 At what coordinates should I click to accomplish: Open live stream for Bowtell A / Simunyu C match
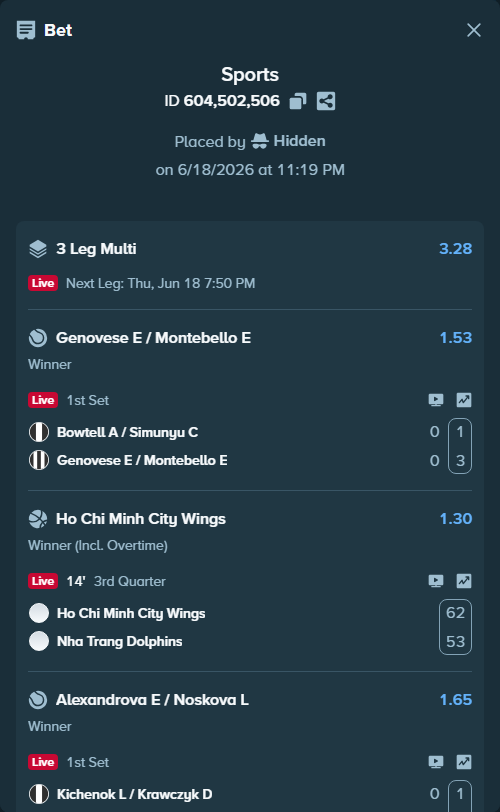pyautogui.click(x=436, y=400)
